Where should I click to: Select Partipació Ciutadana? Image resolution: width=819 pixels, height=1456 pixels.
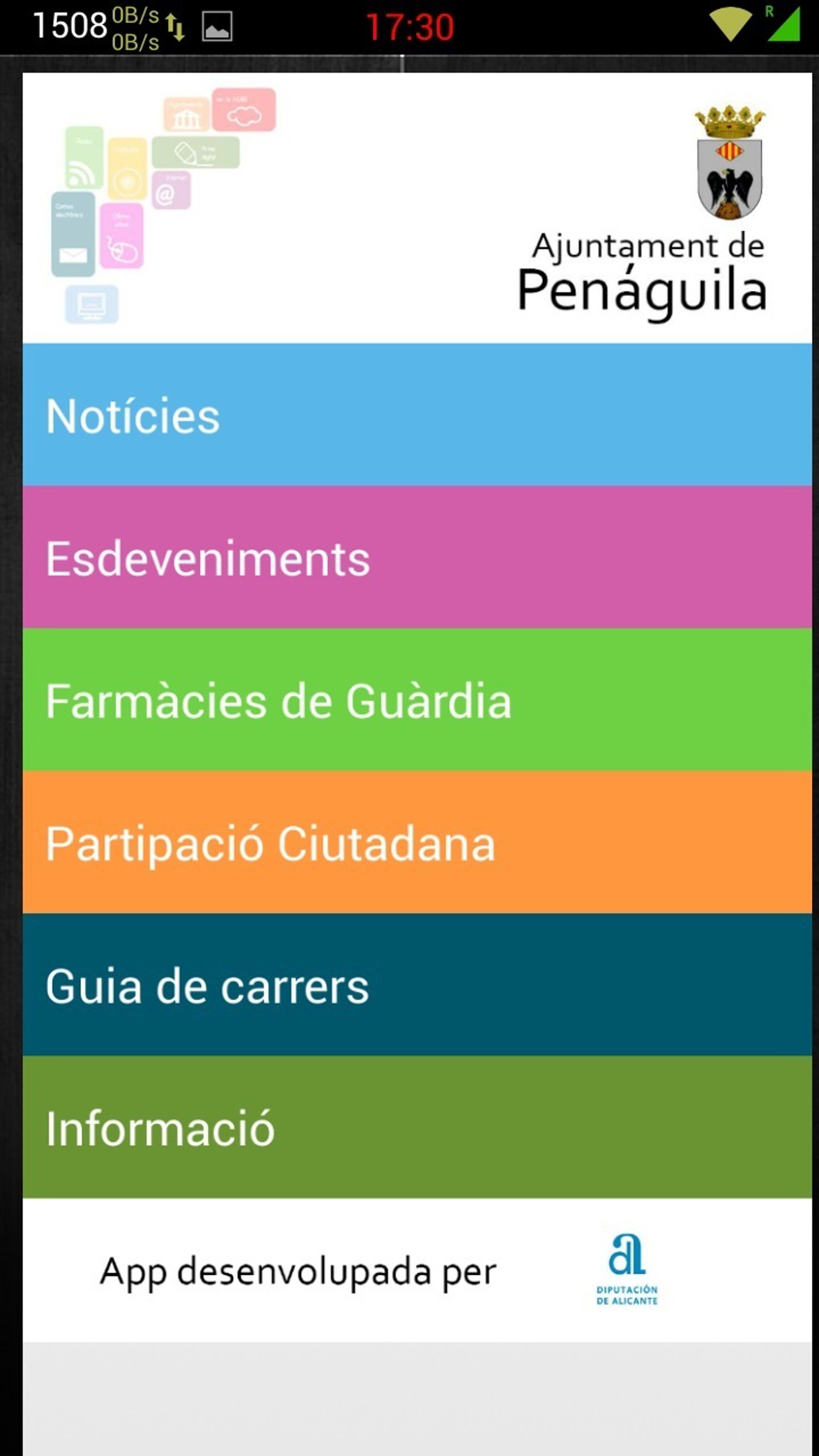(417, 843)
